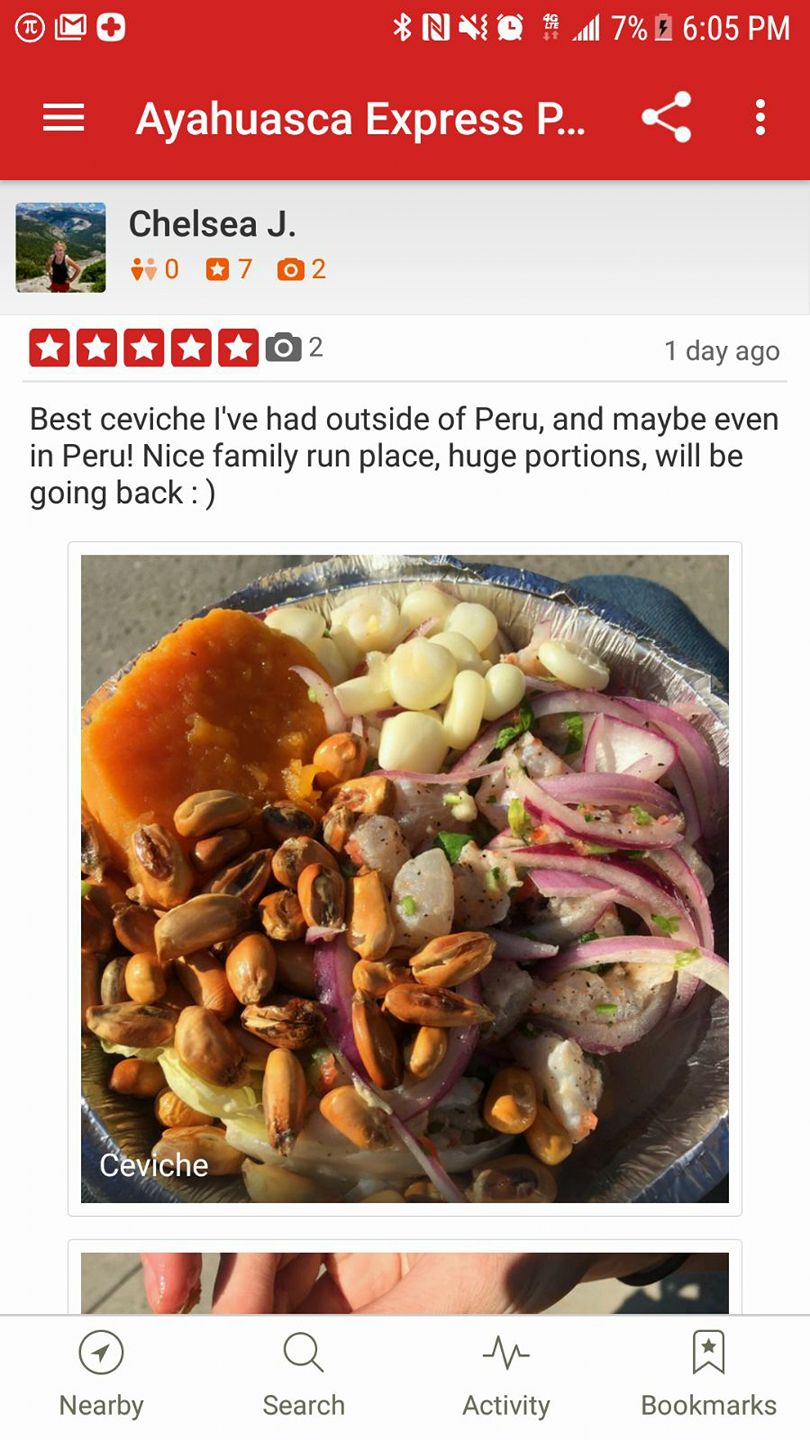Share this restaurant review
Viewport: 810px width, 1440px height.
tap(666, 118)
